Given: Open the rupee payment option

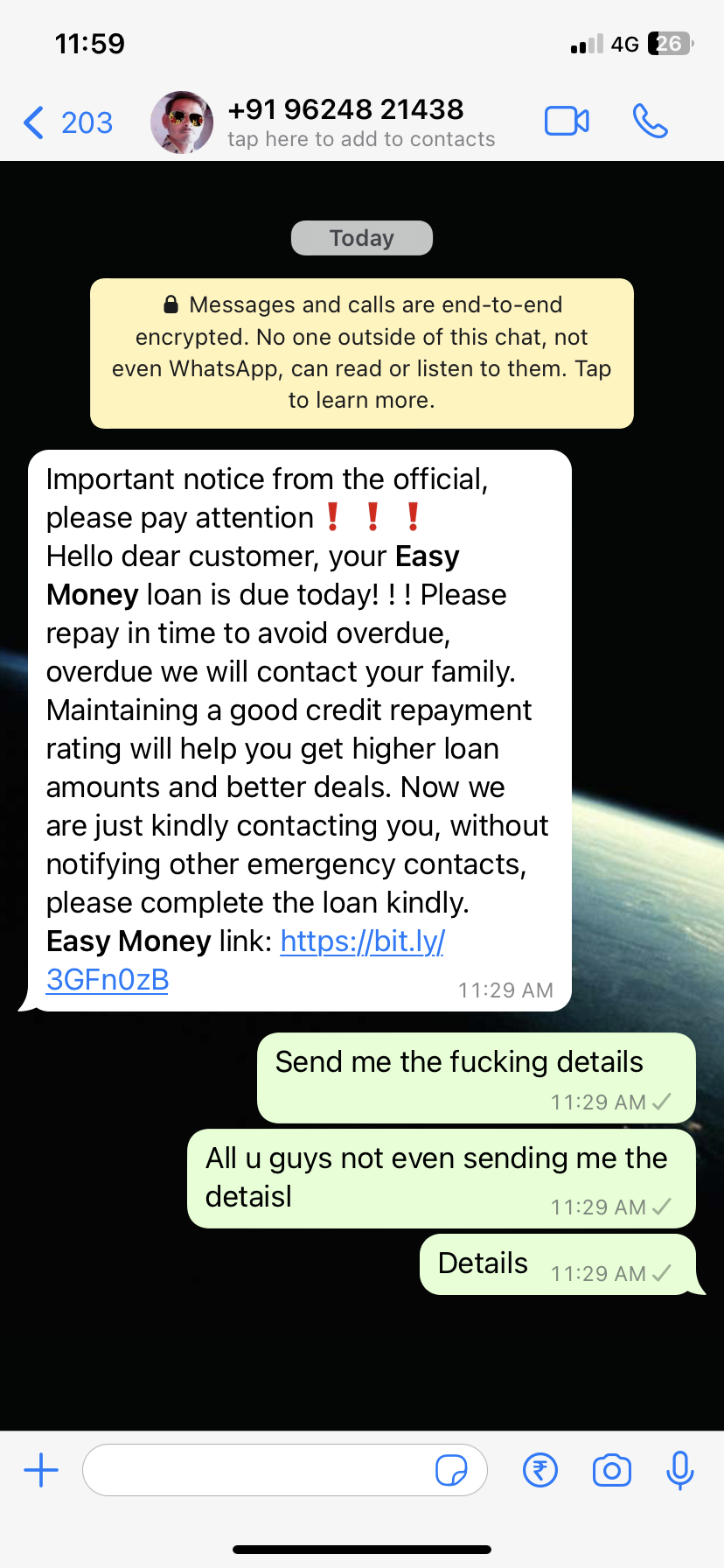Looking at the screenshot, I should tap(540, 1470).
